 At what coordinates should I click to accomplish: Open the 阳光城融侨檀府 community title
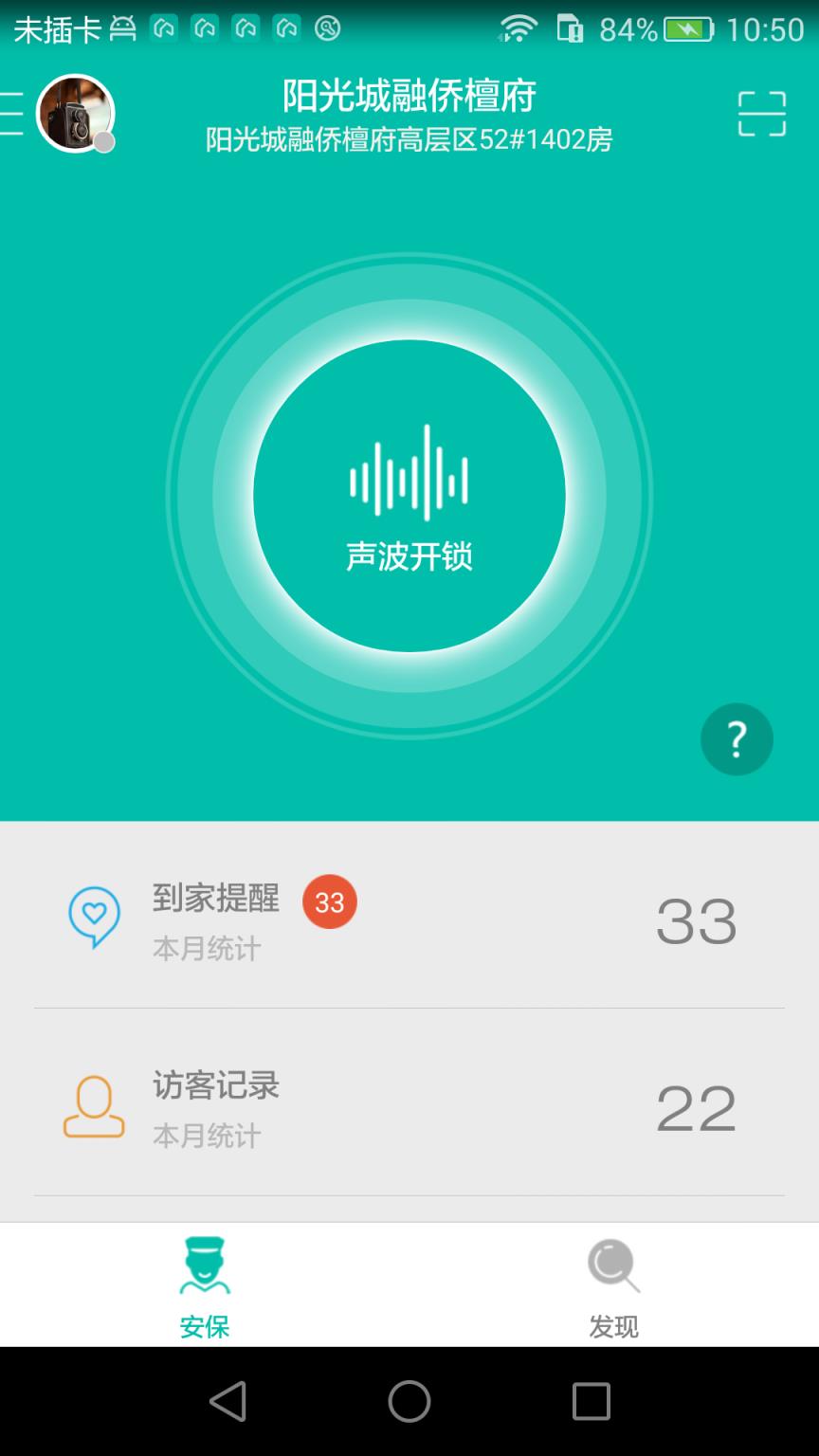[409, 95]
